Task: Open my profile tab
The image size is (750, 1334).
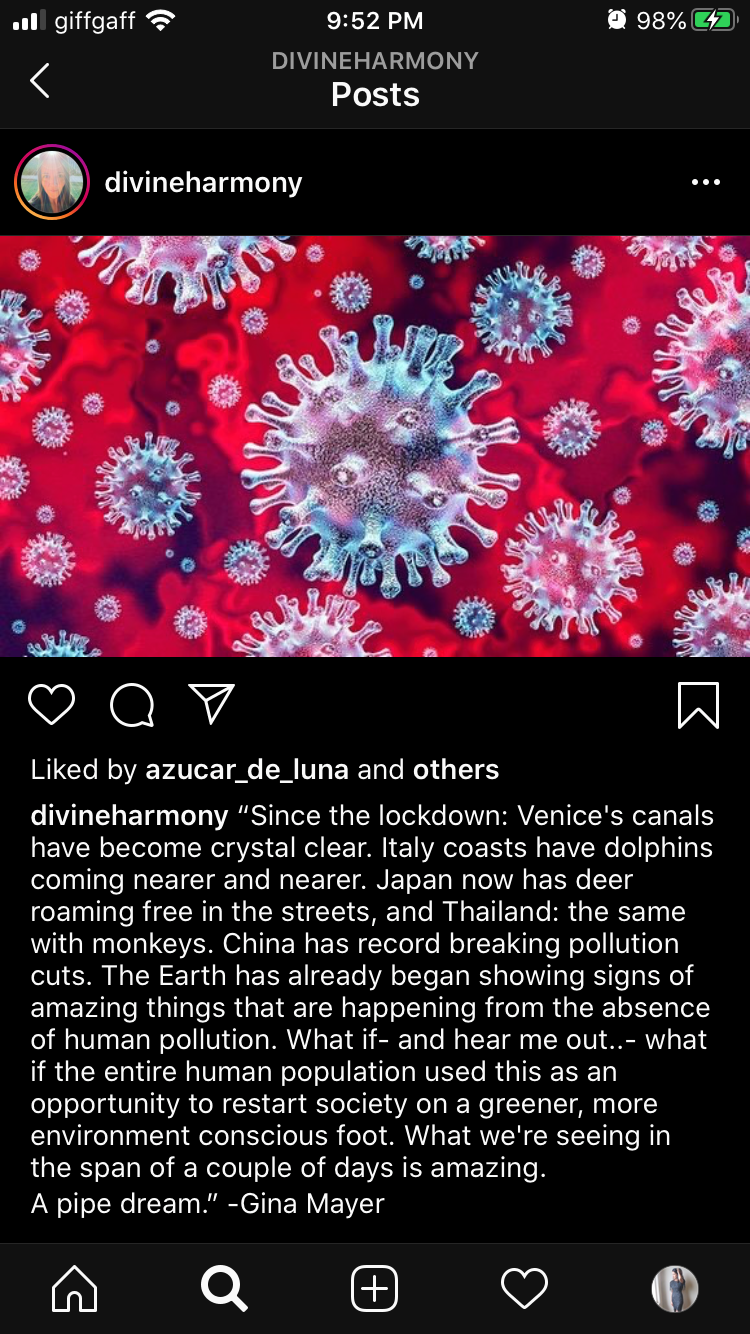Action: click(x=675, y=1288)
